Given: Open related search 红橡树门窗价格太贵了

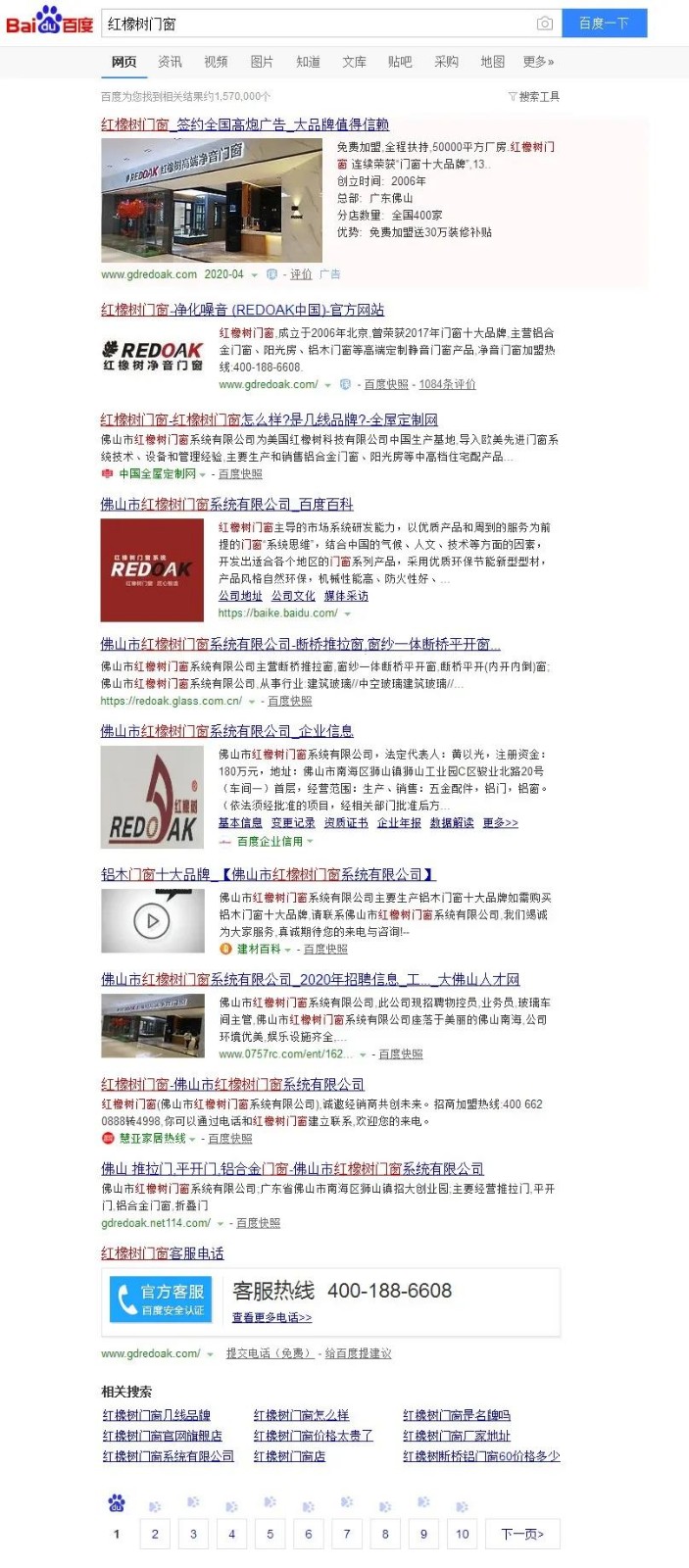Looking at the screenshot, I should 313,1436.
